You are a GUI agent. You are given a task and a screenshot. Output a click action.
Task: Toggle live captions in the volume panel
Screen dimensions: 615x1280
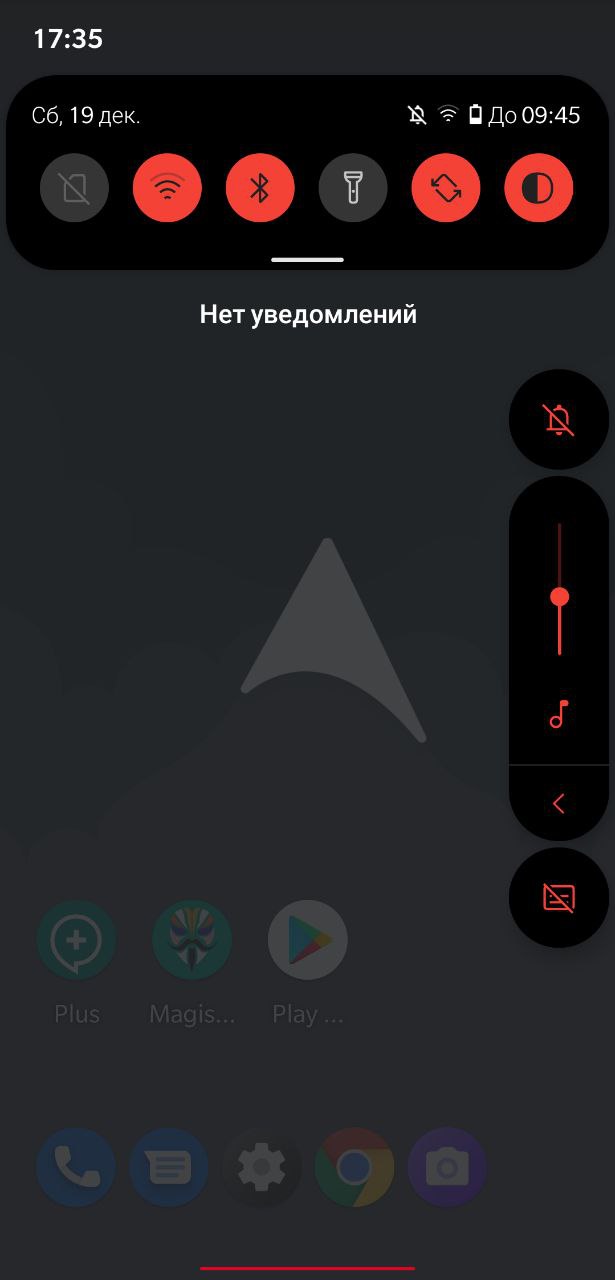(x=559, y=898)
